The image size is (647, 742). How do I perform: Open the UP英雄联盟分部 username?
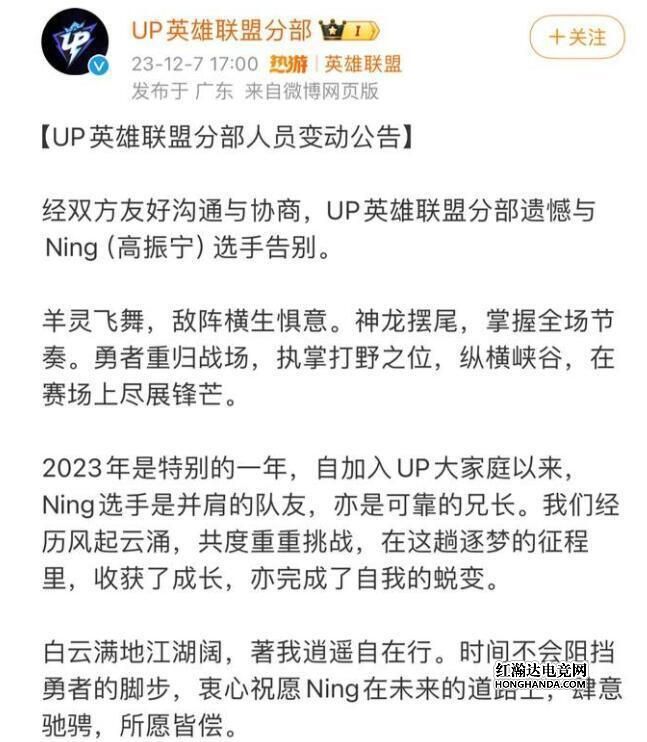[220, 30]
